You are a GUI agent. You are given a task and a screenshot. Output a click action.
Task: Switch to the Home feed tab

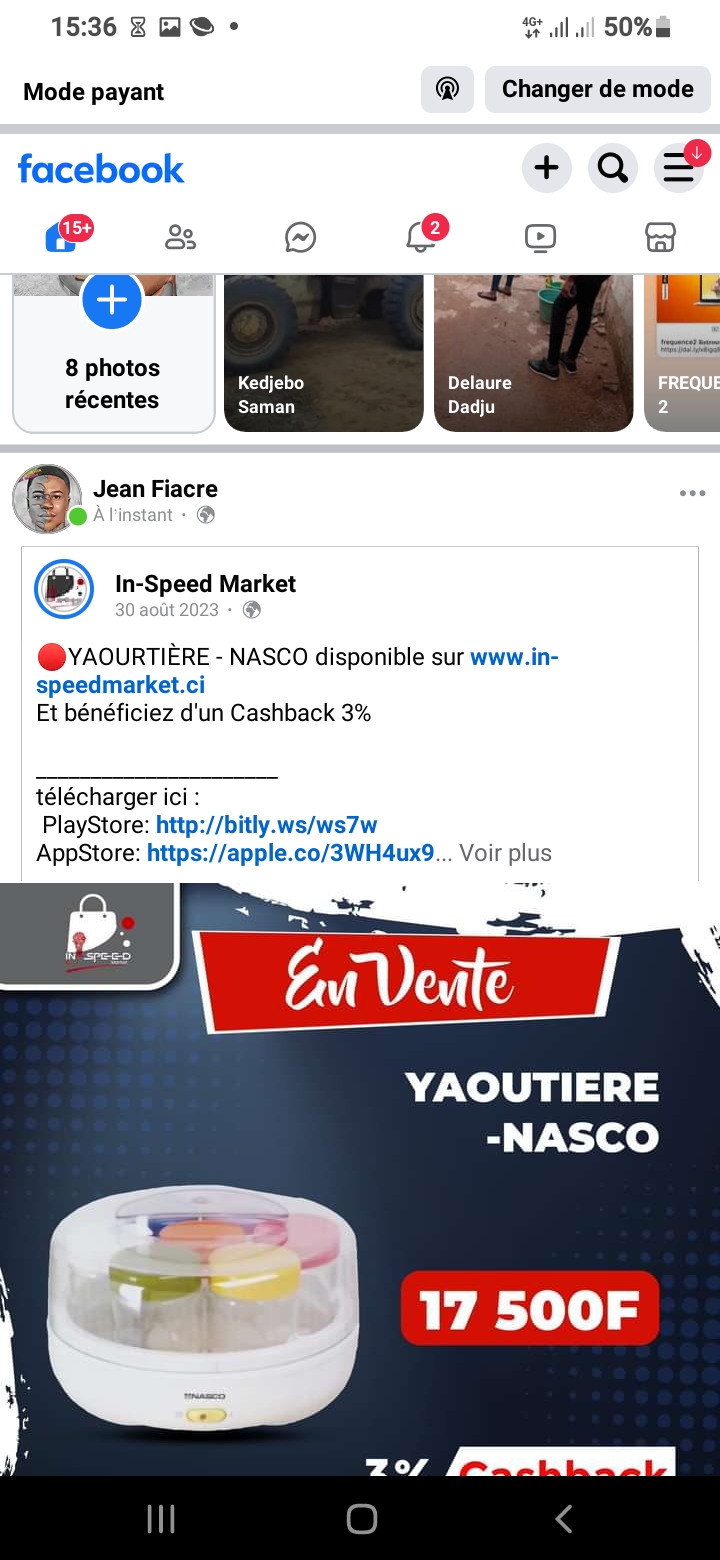62,237
